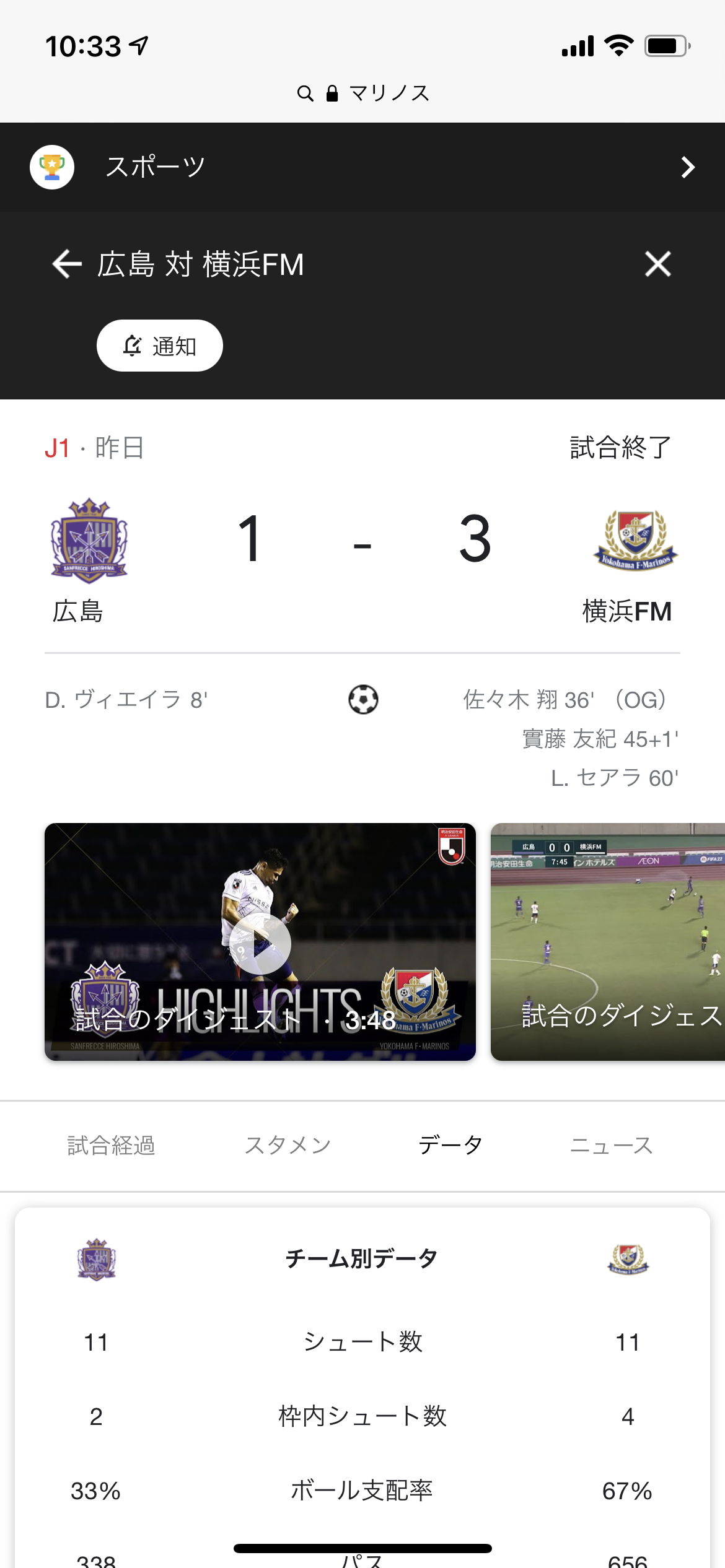Open the J1 league link
The width and height of the screenshot is (725, 1568).
click(x=57, y=448)
